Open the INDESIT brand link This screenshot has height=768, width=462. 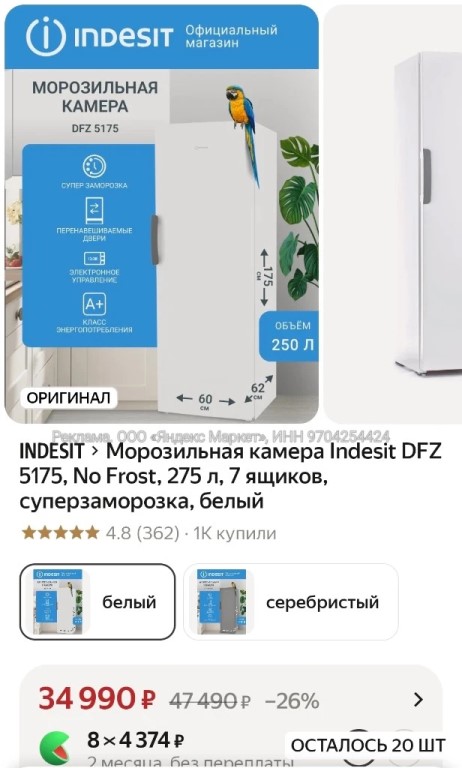51,451
